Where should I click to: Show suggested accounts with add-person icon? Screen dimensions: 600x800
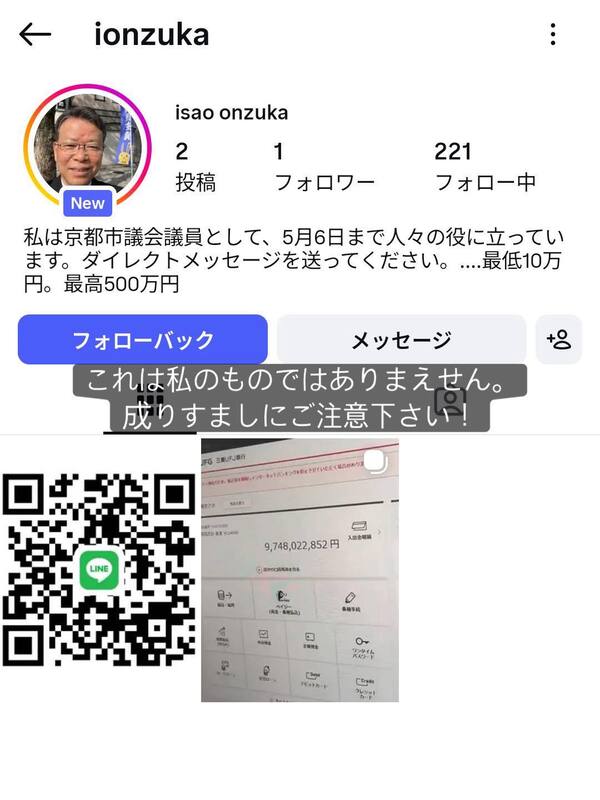point(559,340)
